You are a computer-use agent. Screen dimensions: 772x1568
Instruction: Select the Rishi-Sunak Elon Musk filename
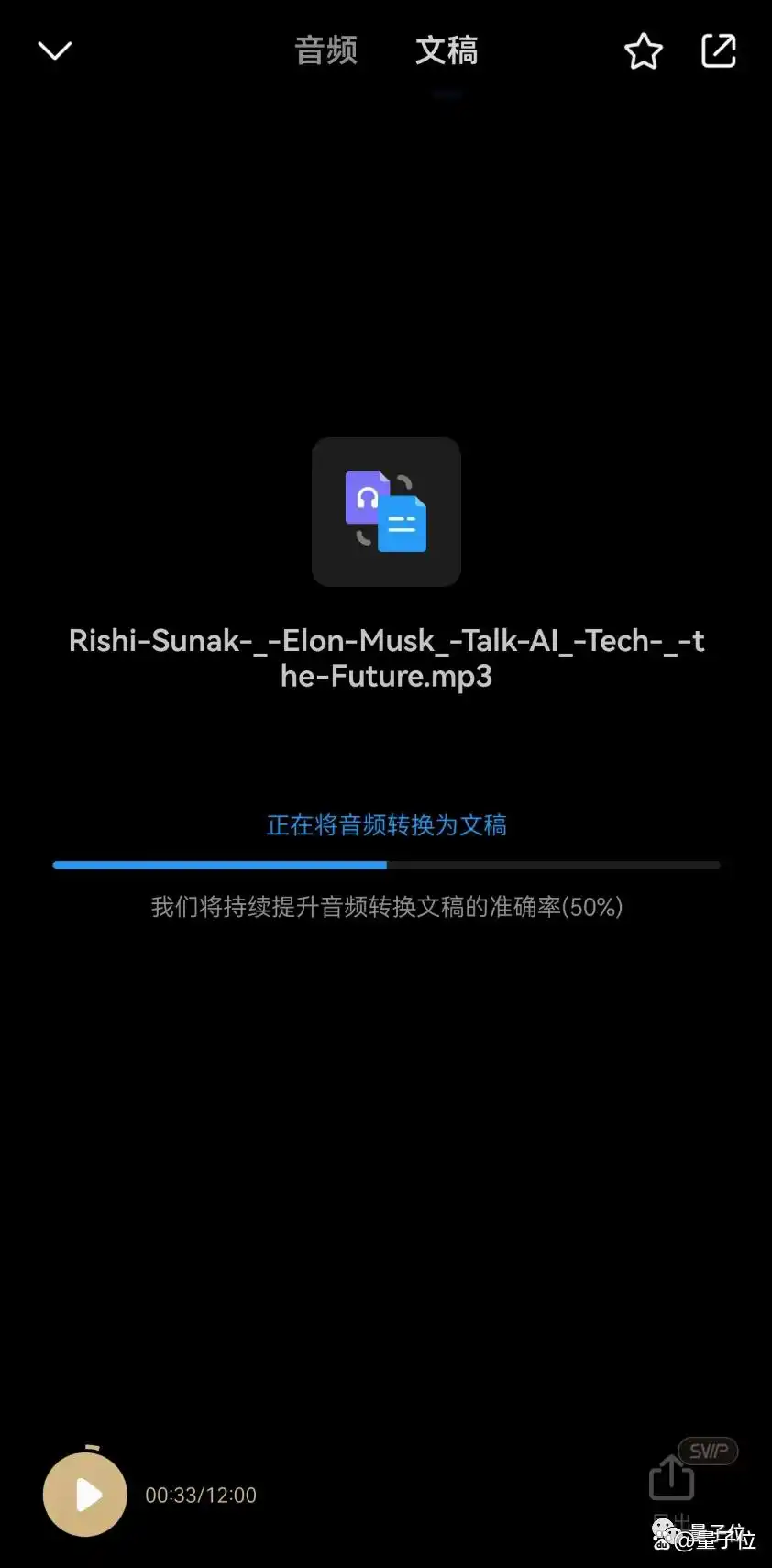386,658
